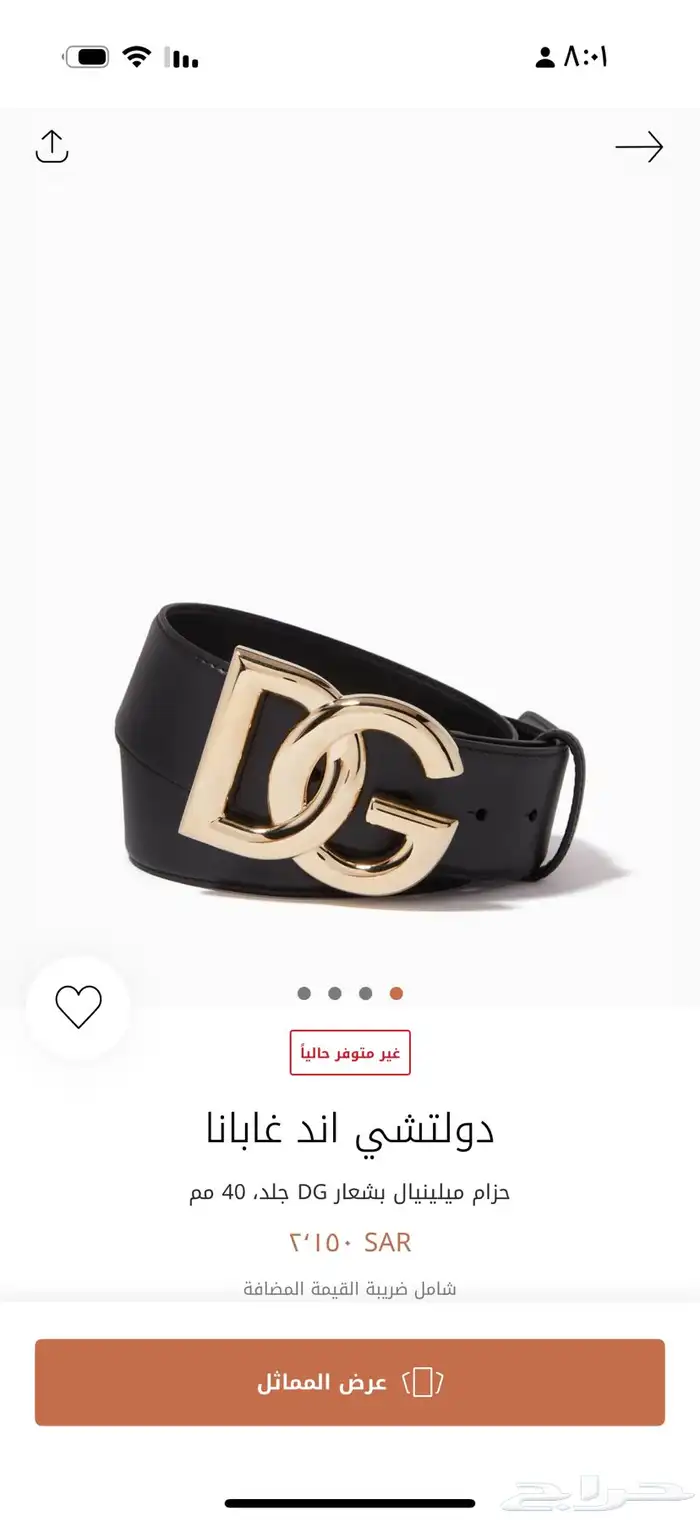Share this product
700x1522 pixels.
click(x=52, y=147)
